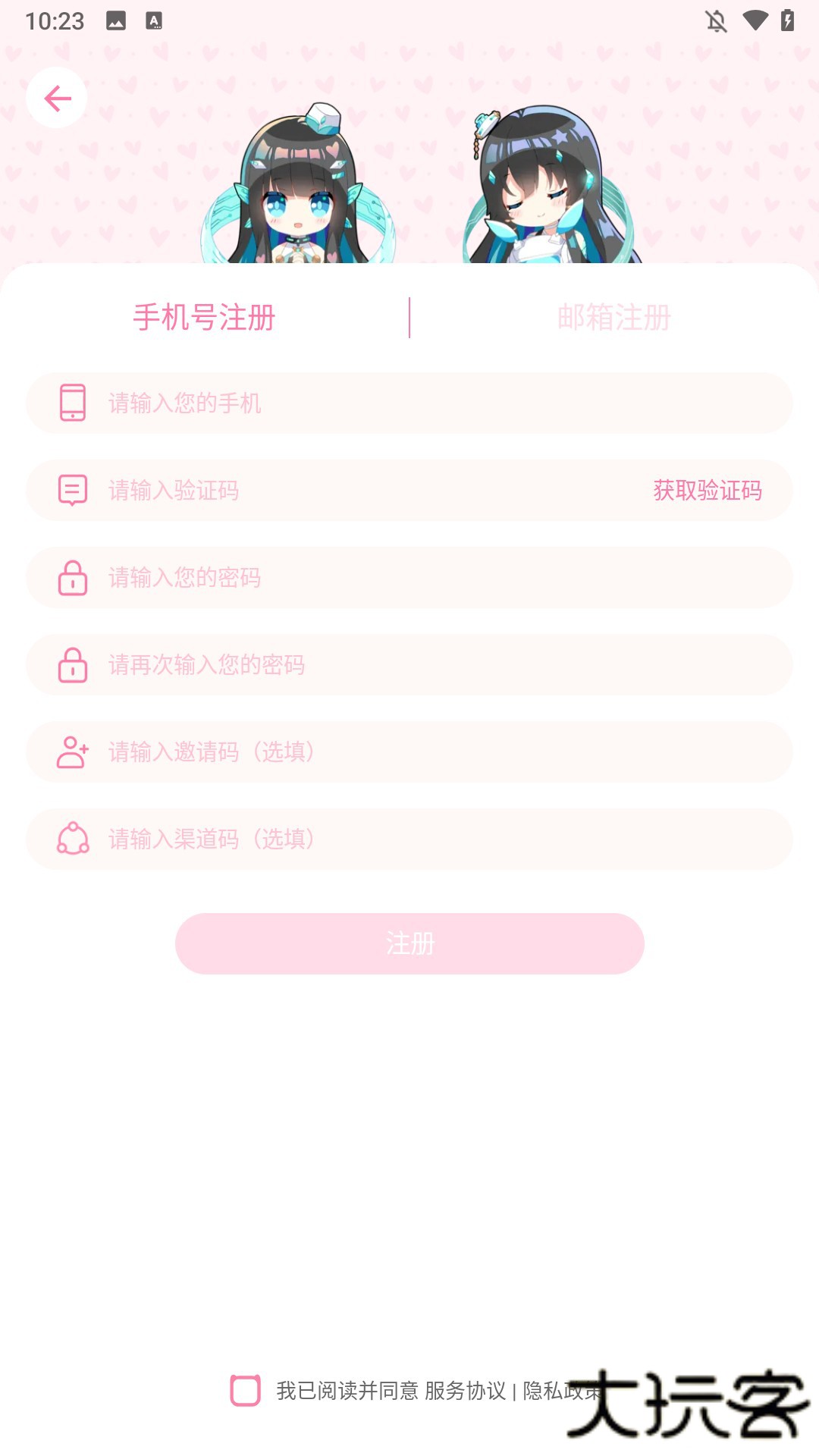Click the add-person icon beside invite code field

coord(72,752)
